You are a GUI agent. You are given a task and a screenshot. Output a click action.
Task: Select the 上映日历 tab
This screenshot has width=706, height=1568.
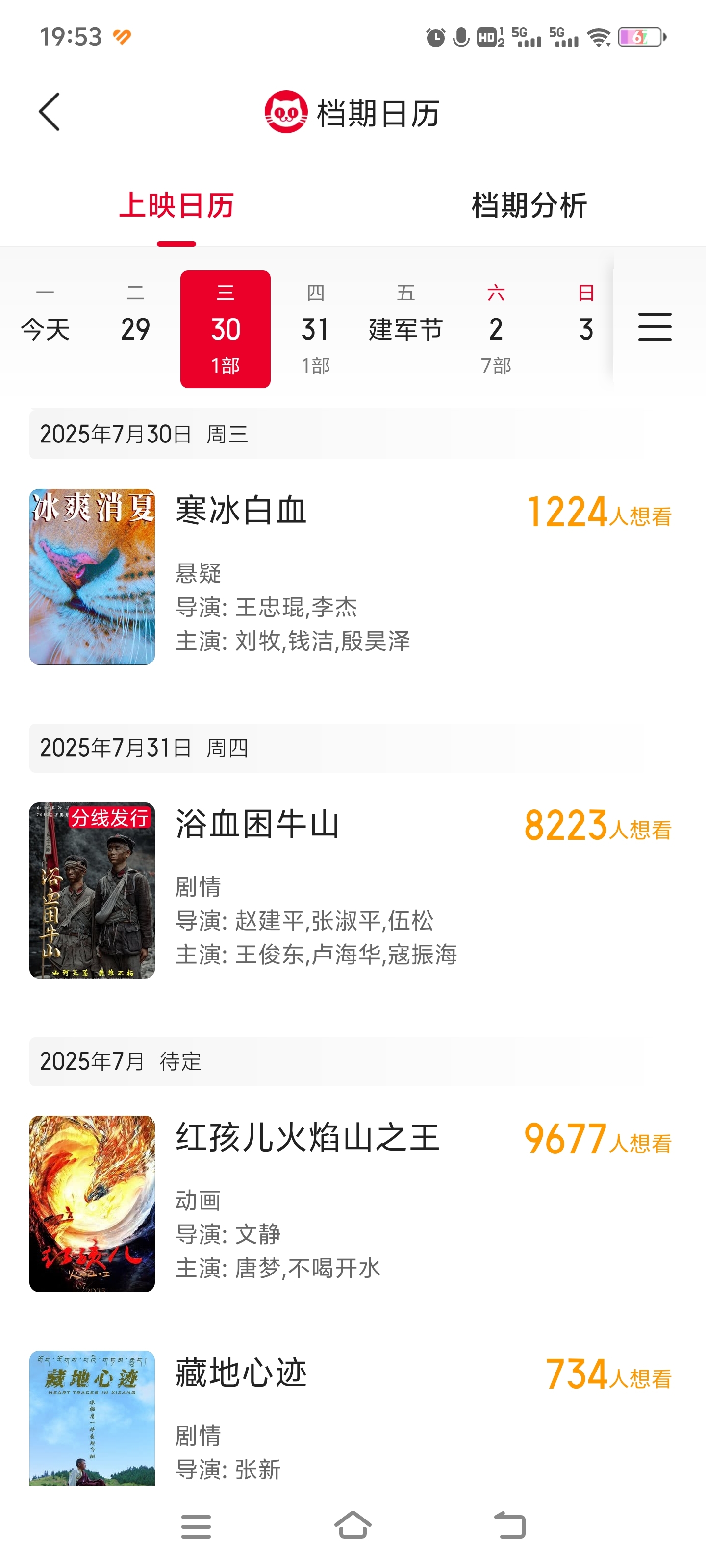pyautogui.click(x=176, y=205)
